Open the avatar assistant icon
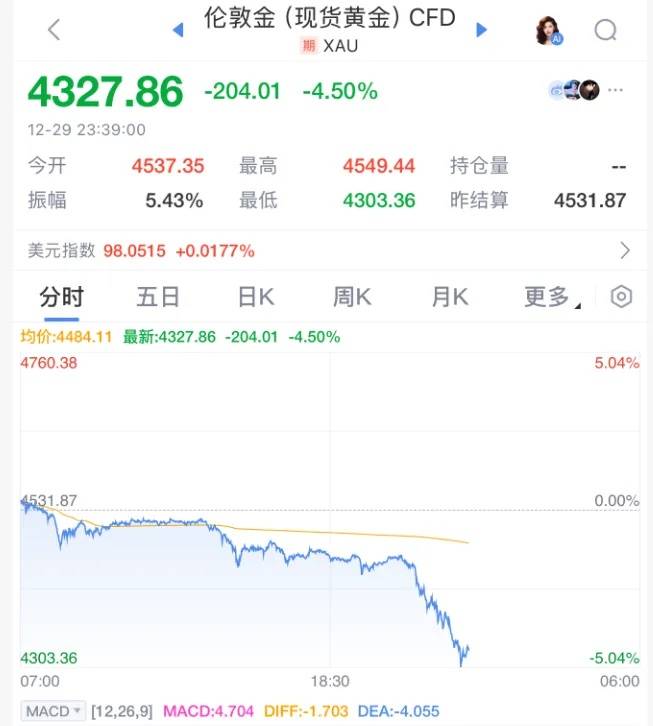The image size is (653, 726). click(548, 31)
